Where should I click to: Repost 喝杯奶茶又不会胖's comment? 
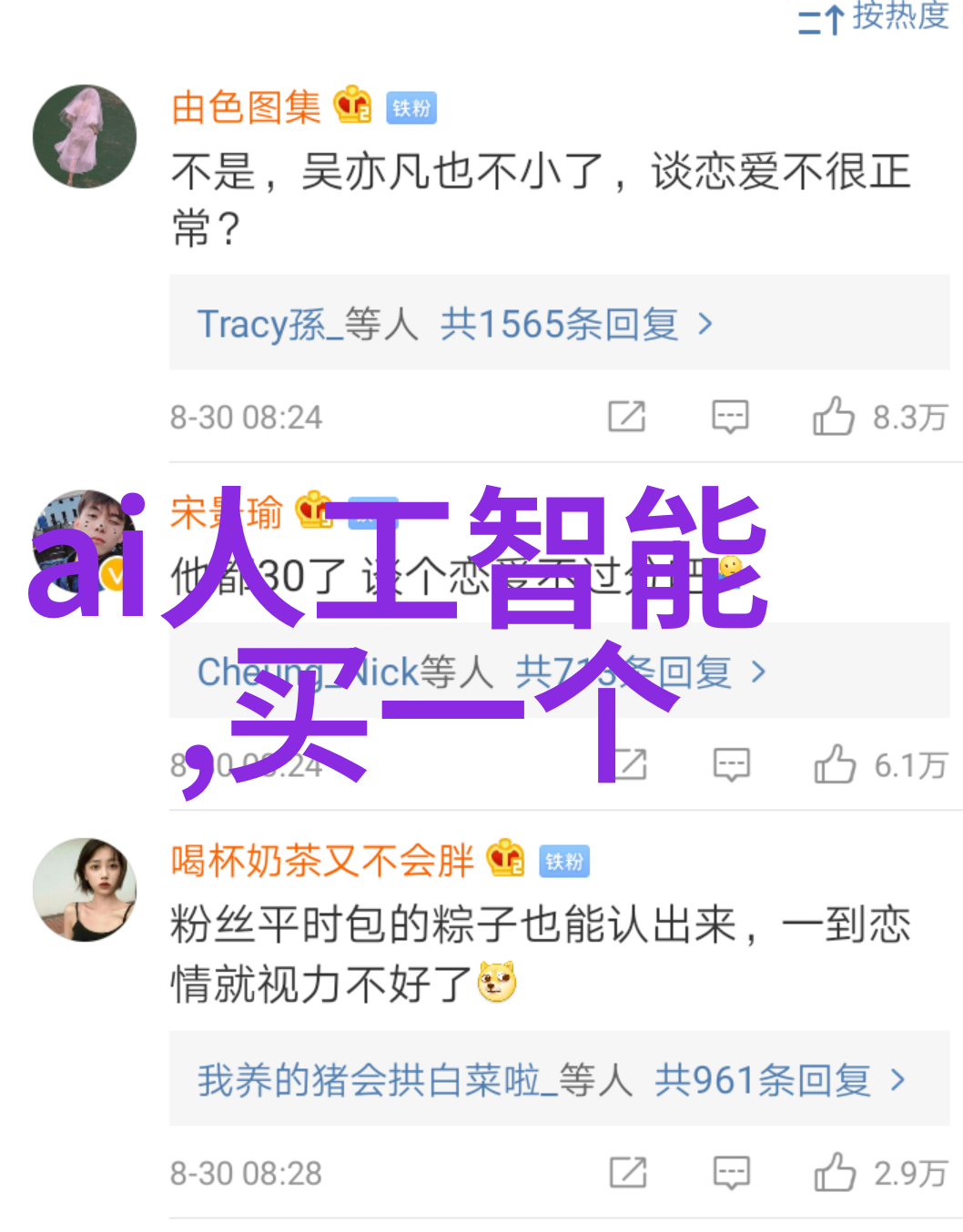[628, 1173]
